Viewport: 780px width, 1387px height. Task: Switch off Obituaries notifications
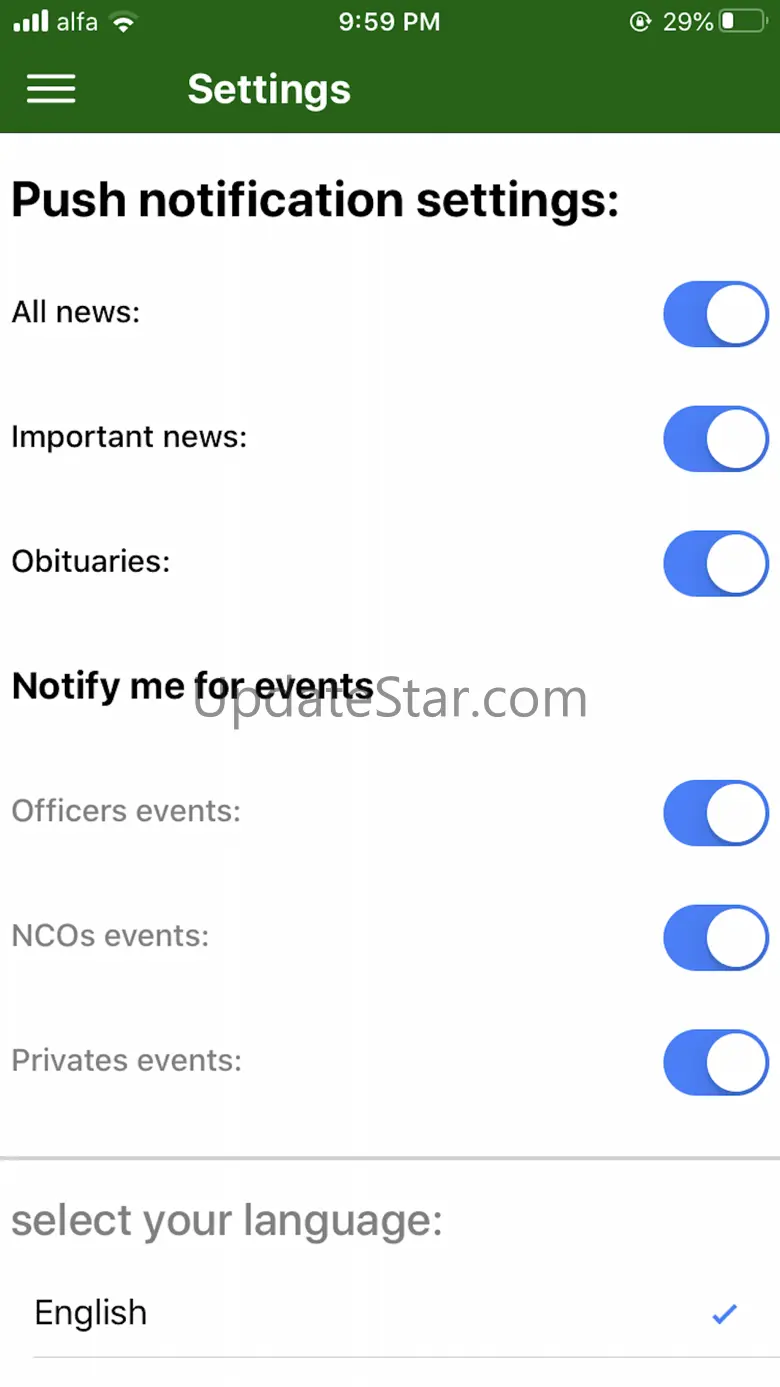(715, 563)
